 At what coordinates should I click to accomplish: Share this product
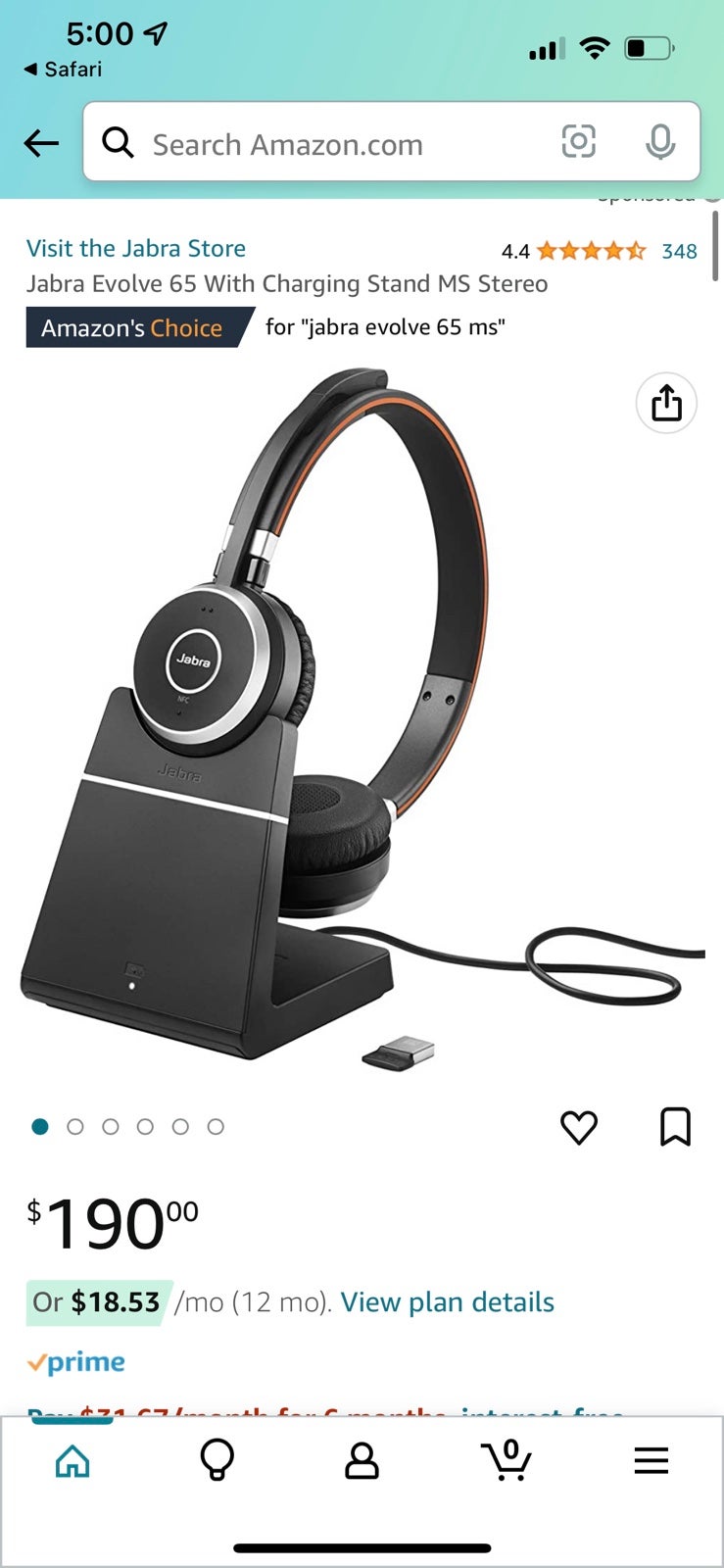point(666,403)
